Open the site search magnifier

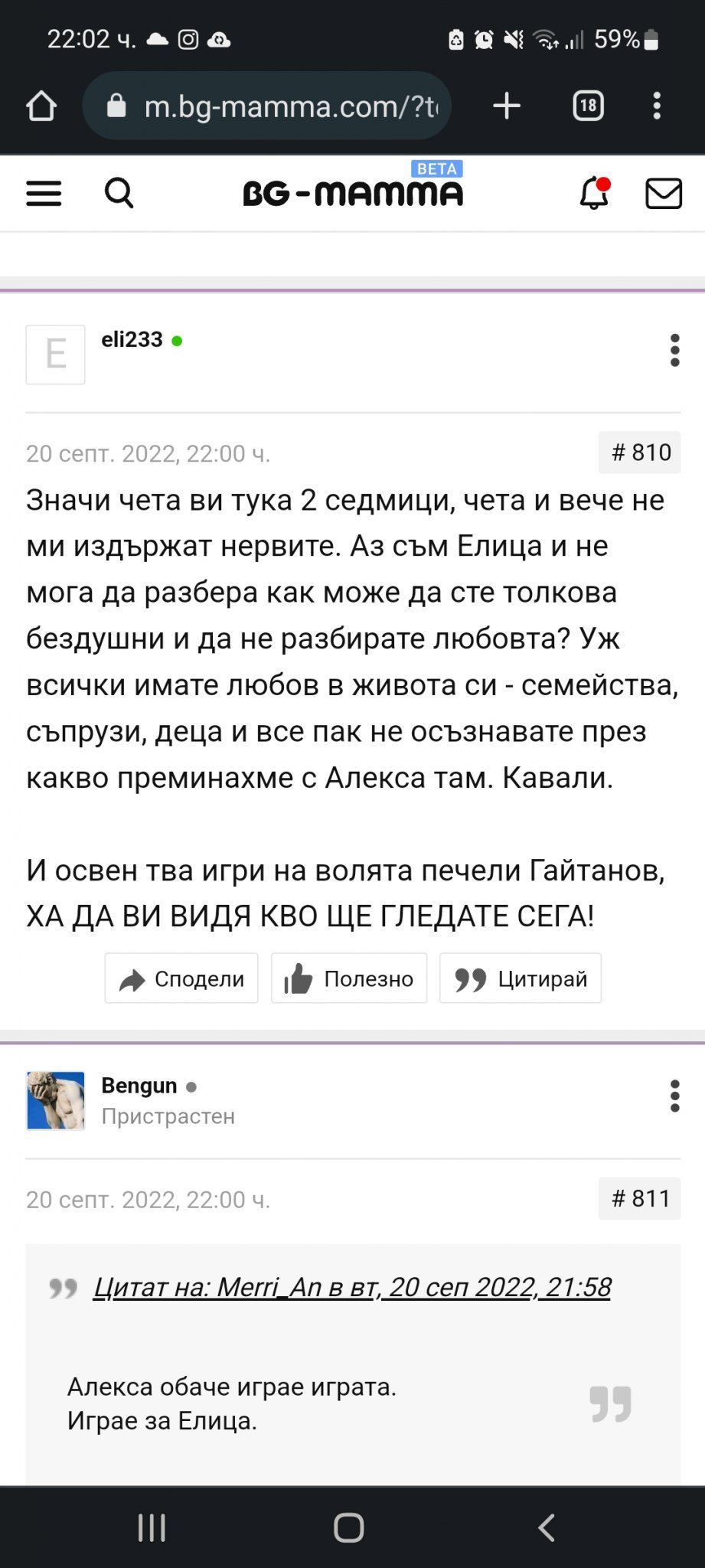click(119, 193)
